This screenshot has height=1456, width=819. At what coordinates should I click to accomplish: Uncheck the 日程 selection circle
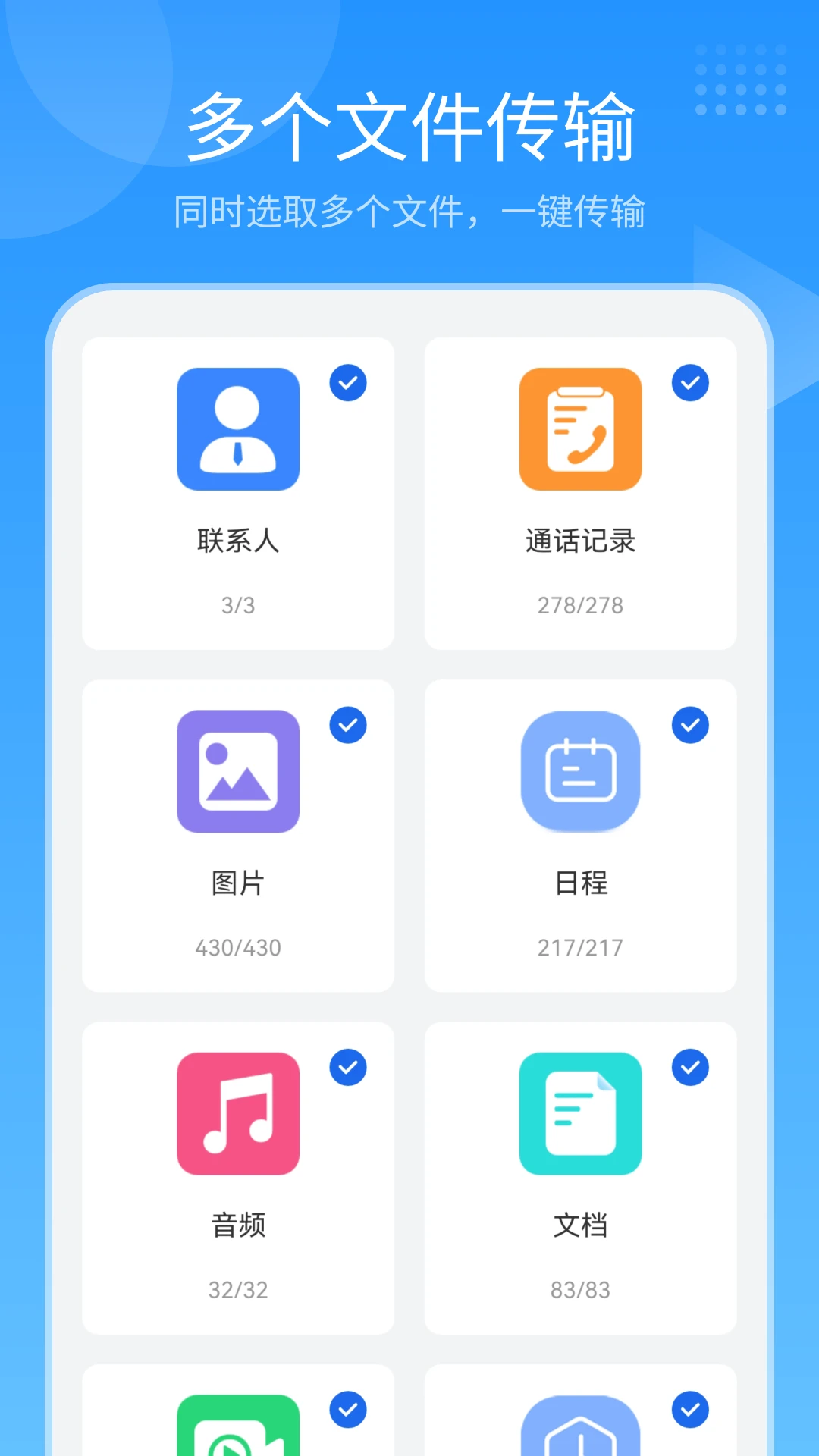click(689, 725)
